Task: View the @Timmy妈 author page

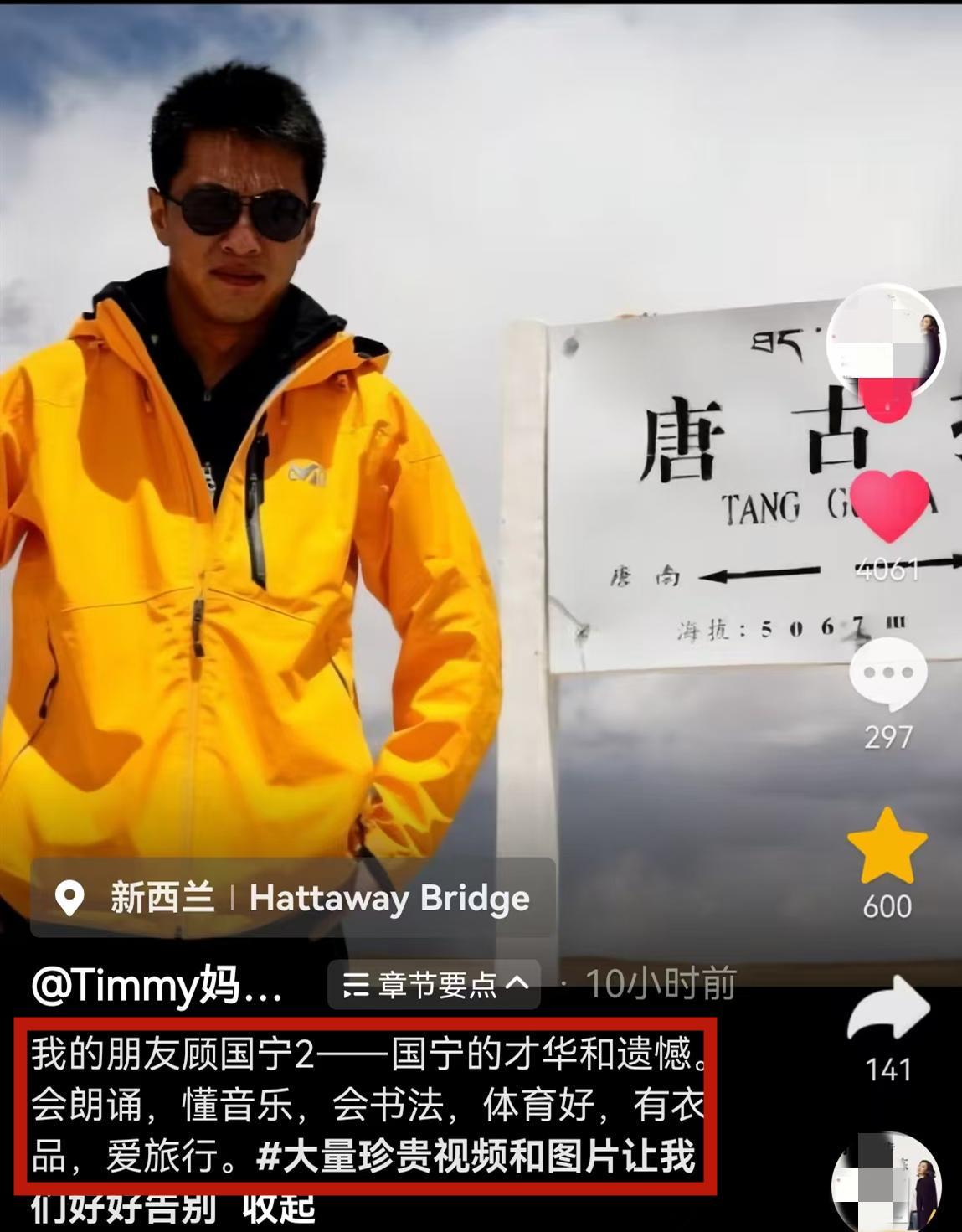Action: click(x=157, y=986)
